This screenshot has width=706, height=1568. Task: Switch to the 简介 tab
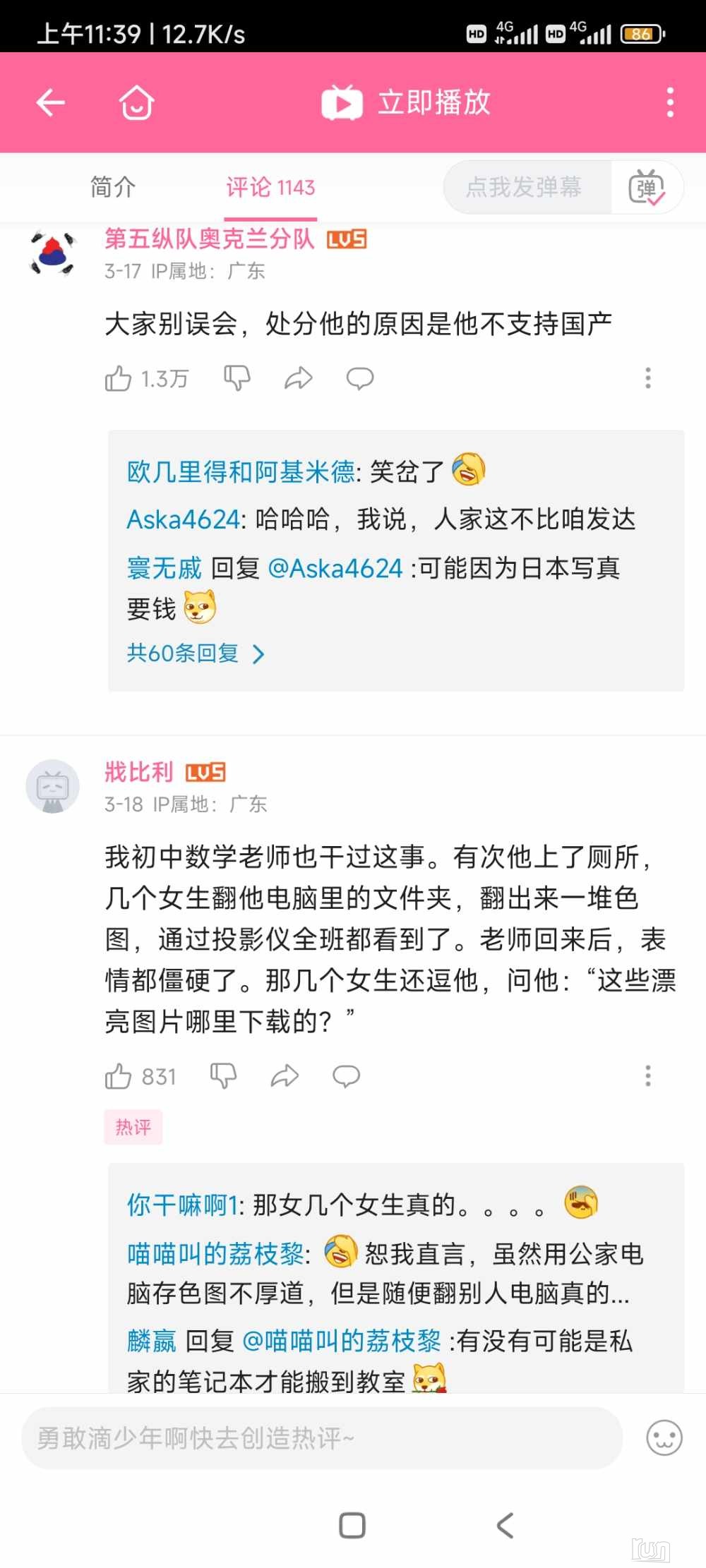113,187
